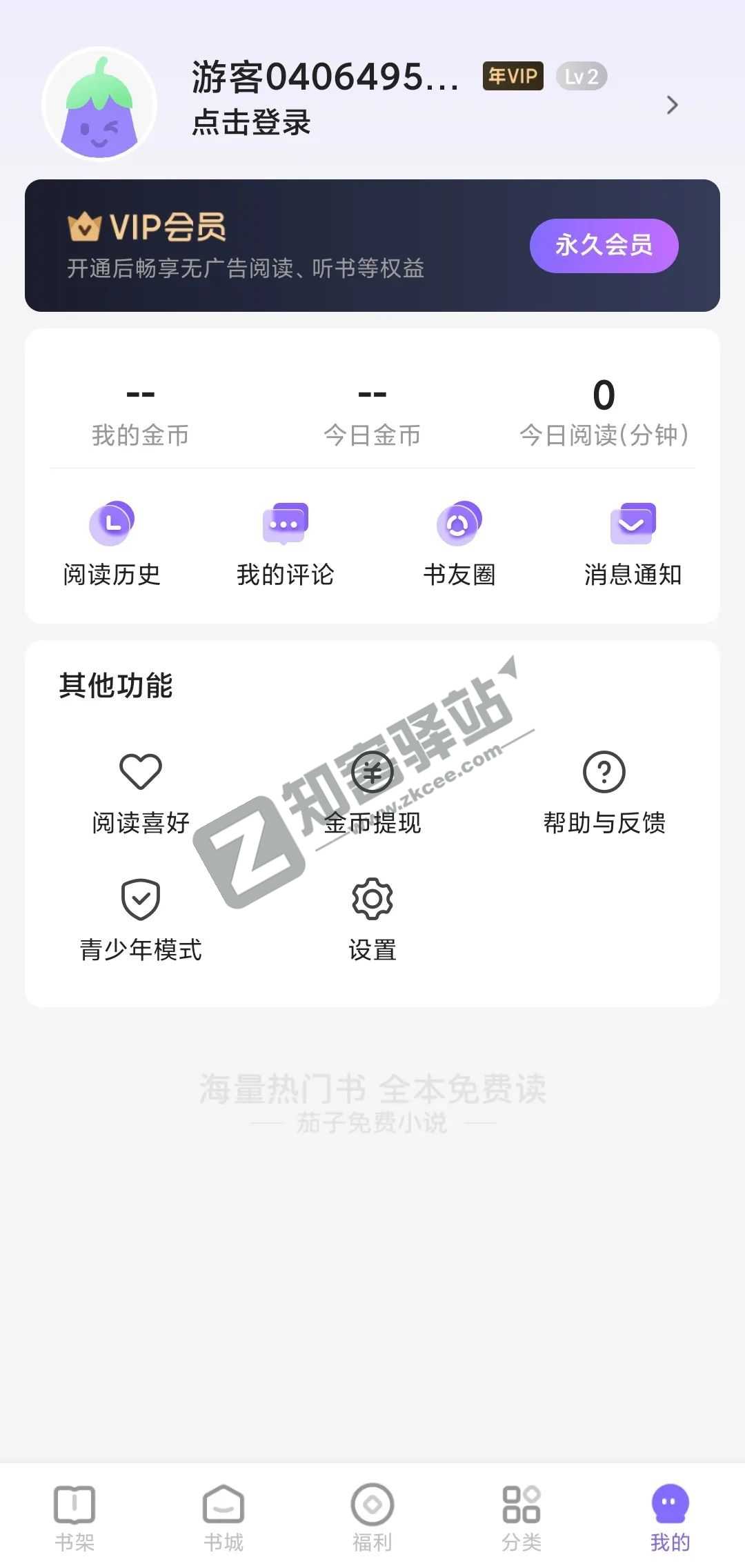Image resolution: width=745 pixels, height=1568 pixels.
Task: Open 阅读历史 reading history
Action: tap(112, 545)
